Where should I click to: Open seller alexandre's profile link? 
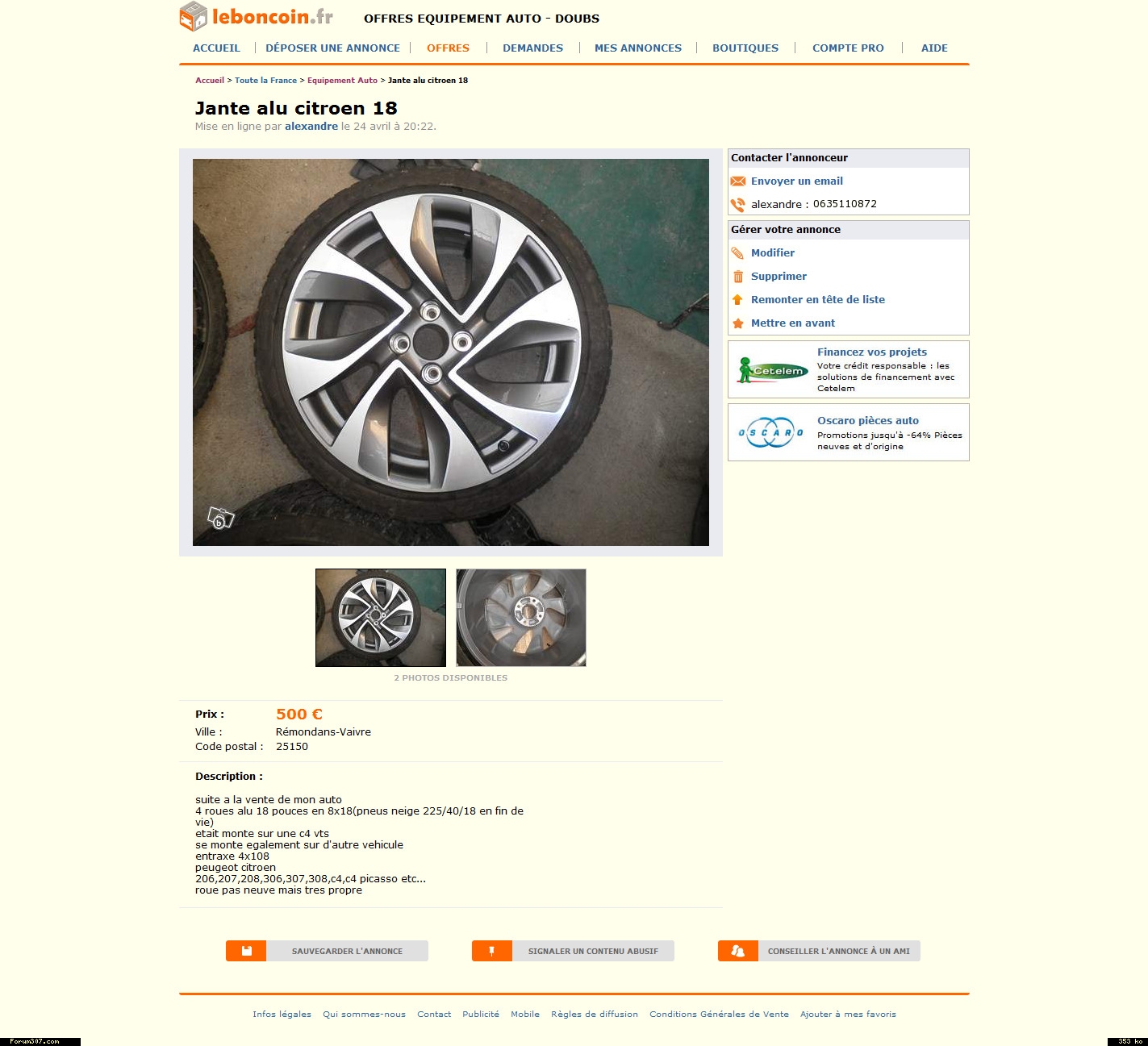pyautogui.click(x=311, y=127)
